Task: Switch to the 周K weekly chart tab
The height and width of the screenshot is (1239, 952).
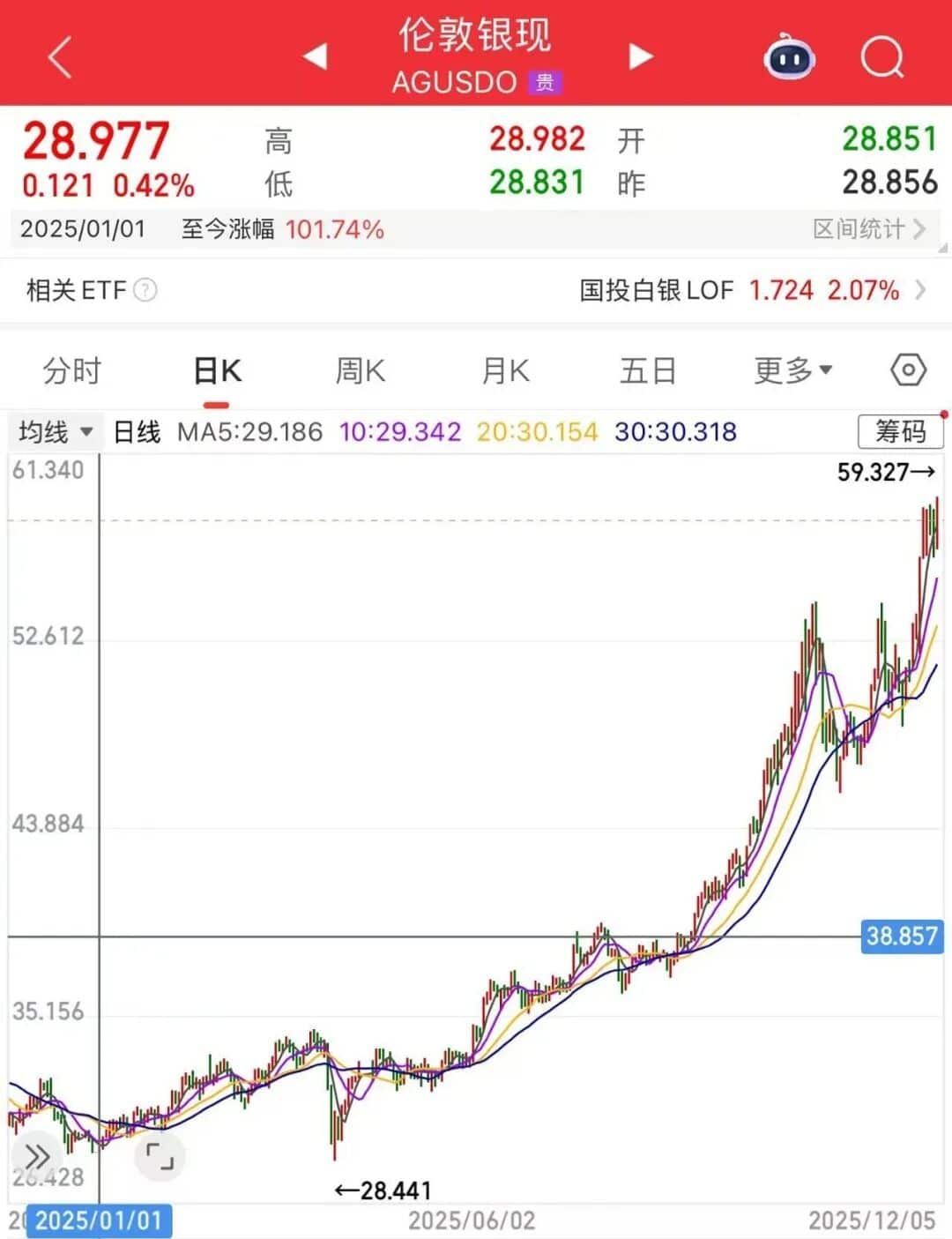Action: pyautogui.click(x=360, y=370)
